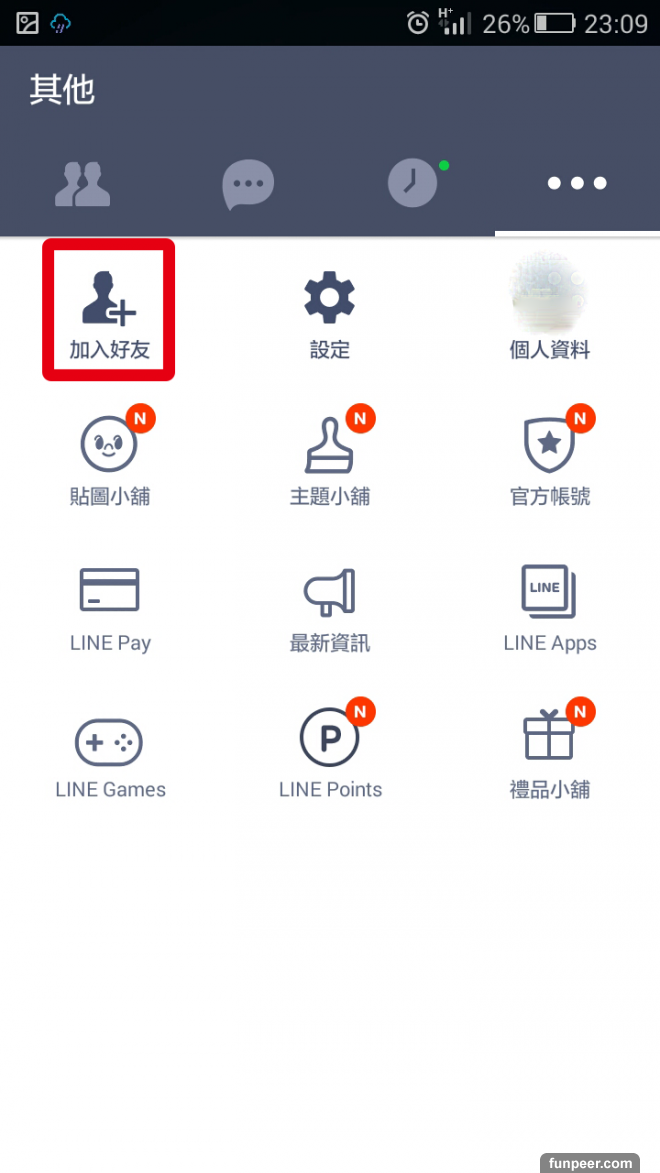The width and height of the screenshot is (660, 1173).
Task: Open 官方帳號 official accounts
Action: point(550,456)
